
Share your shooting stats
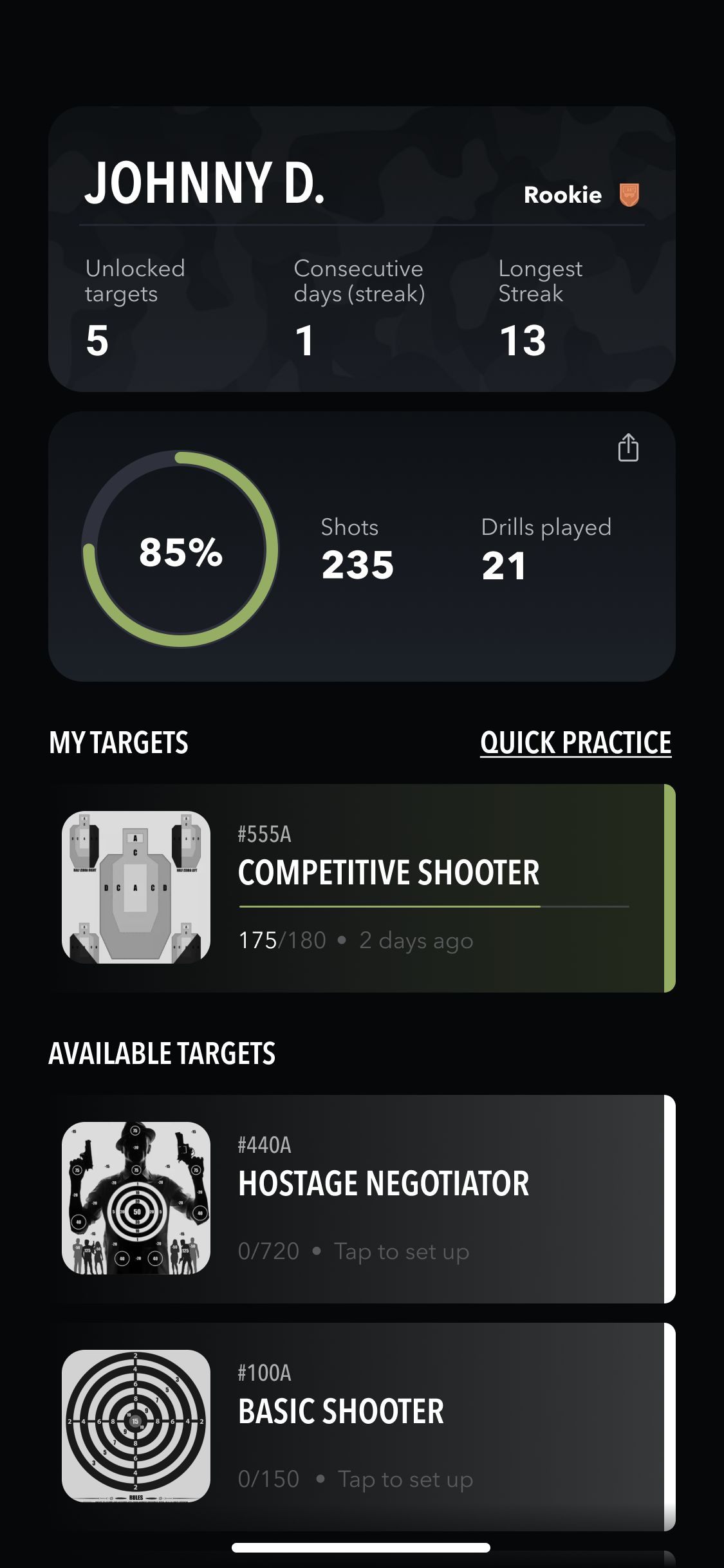(x=628, y=448)
